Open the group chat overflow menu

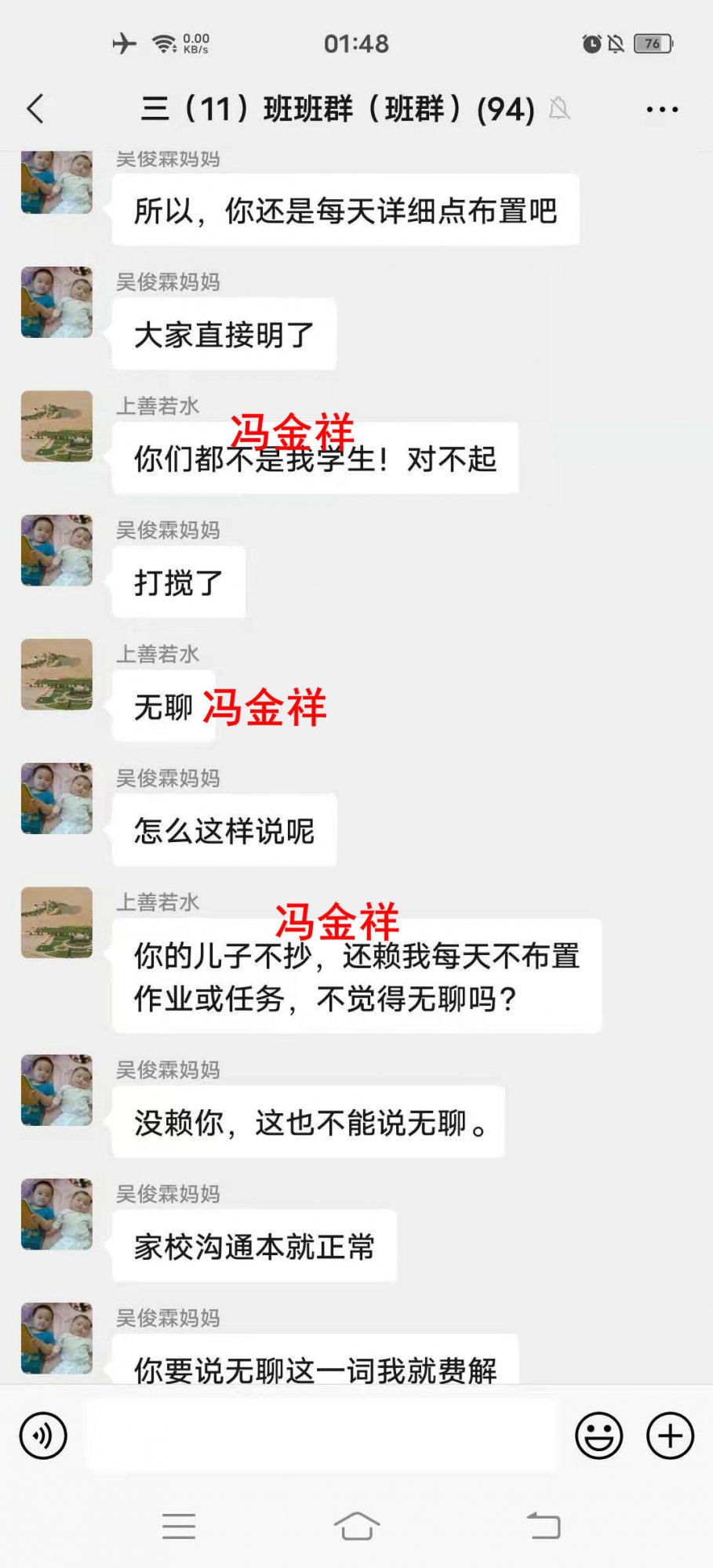(x=662, y=110)
